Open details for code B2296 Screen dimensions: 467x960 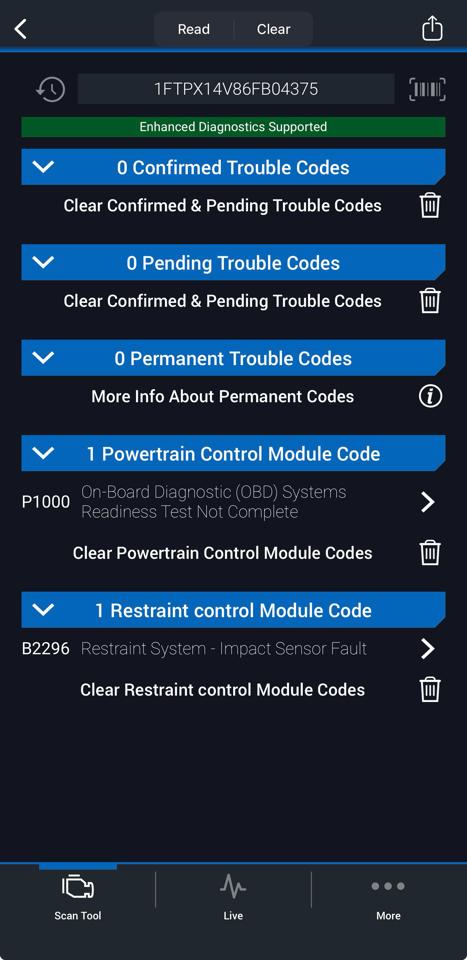[x=233, y=648]
